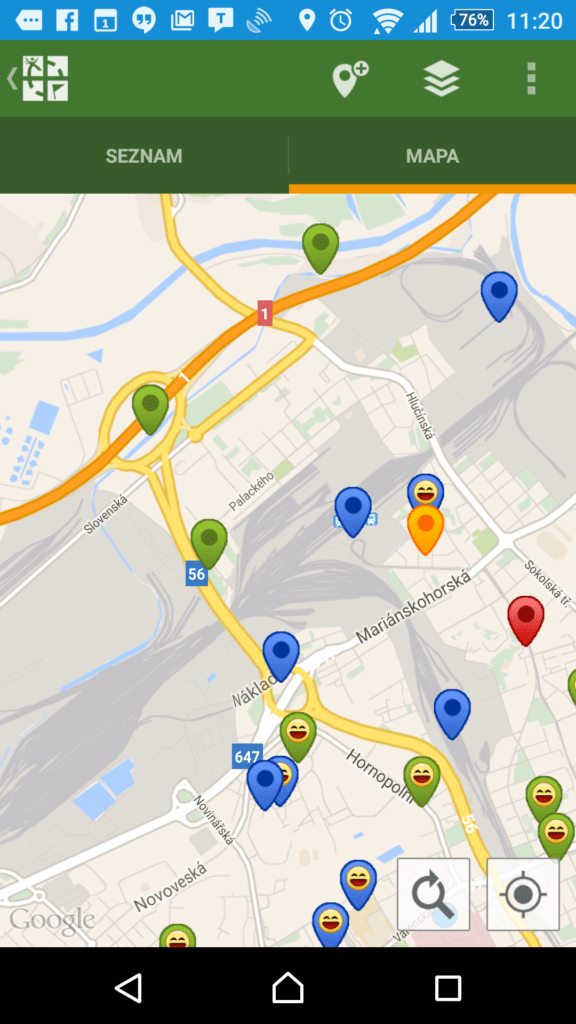Image resolution: width=576 pixels, height=1024 pixels.
Task: Switch to the Seznam tab
Action: [x=144, y=156]
